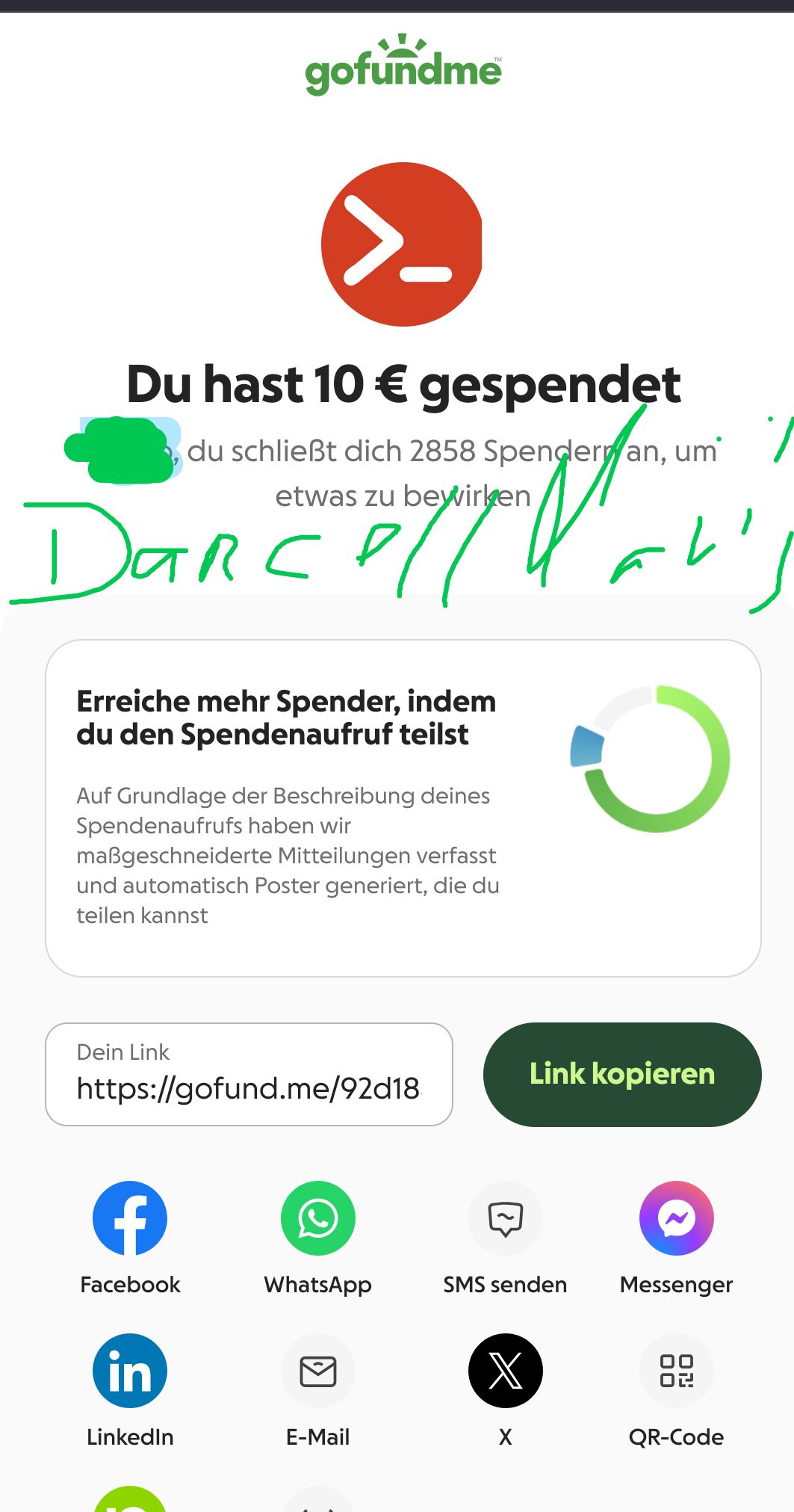This screenshot has height=1512, width=794.
Task: Share the fundraiser on Facebook
Action: tap(130, 1218)
